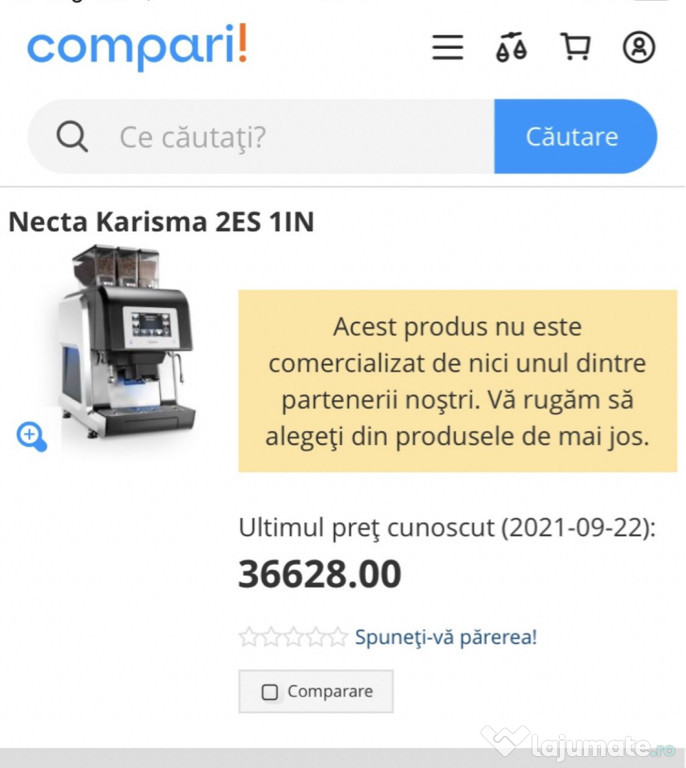This screenshot has width=686, height=768.
Task: Go to the Compari home logo
Action: [x=137, y=47]
